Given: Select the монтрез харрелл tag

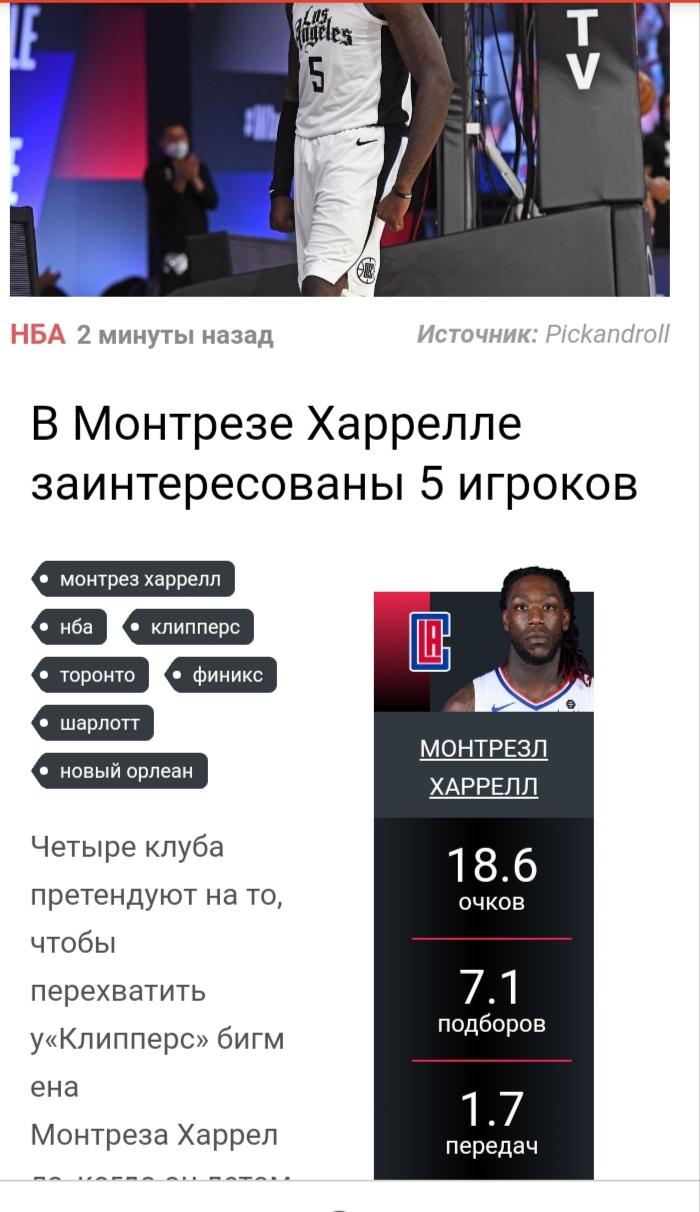Looking at the screenshot, I should click(x=133, y=579).
